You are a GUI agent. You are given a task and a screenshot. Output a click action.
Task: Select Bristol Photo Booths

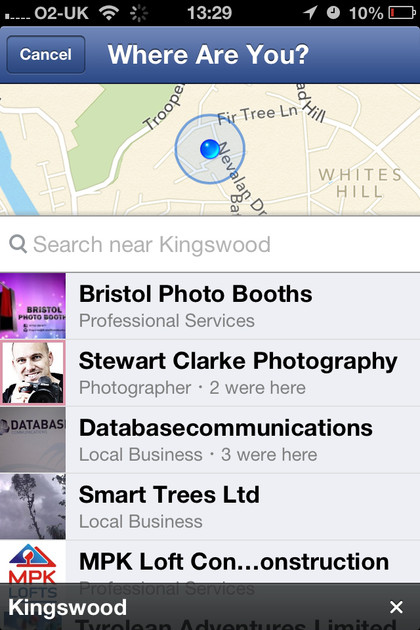pyautogui.click(x=210, y=306)
